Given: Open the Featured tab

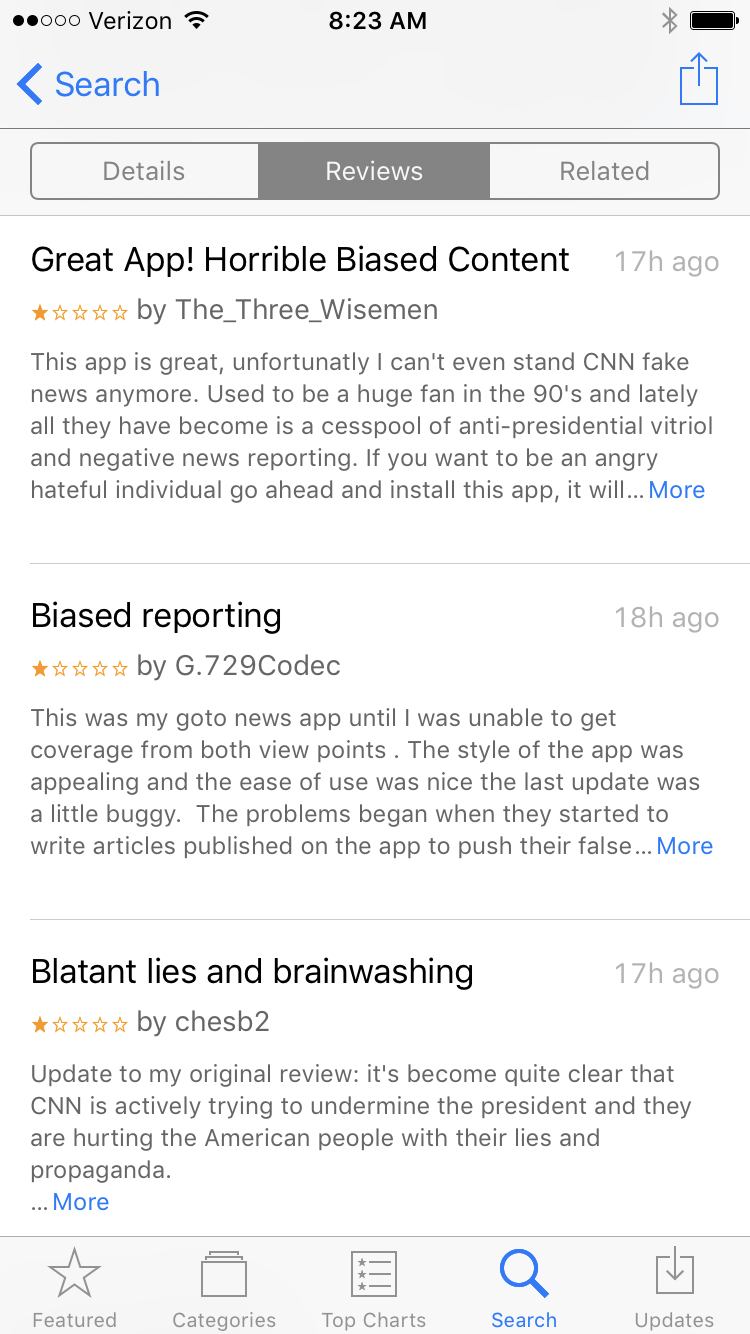Looking at the screenshot, I should pos(74,1288).
